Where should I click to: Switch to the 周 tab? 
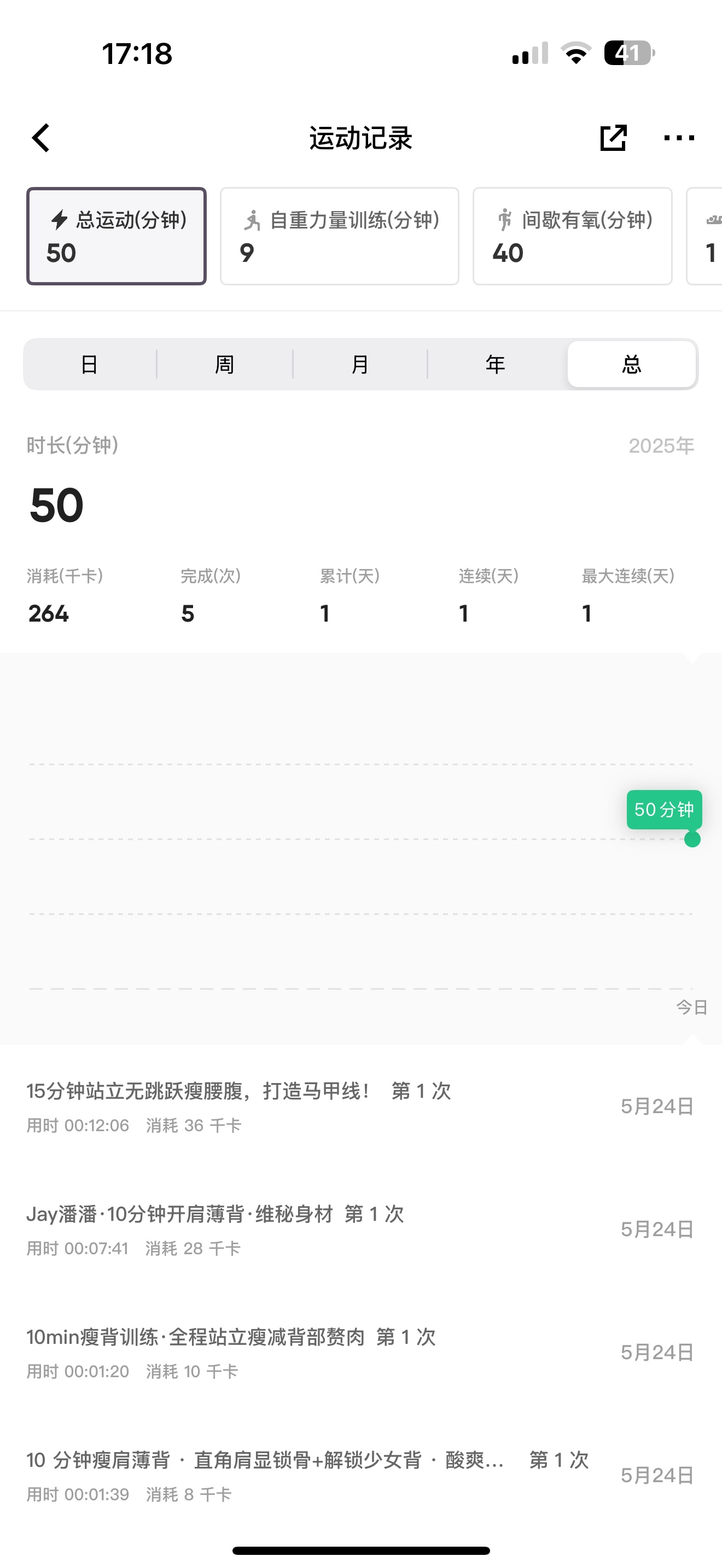click(225, 365)
